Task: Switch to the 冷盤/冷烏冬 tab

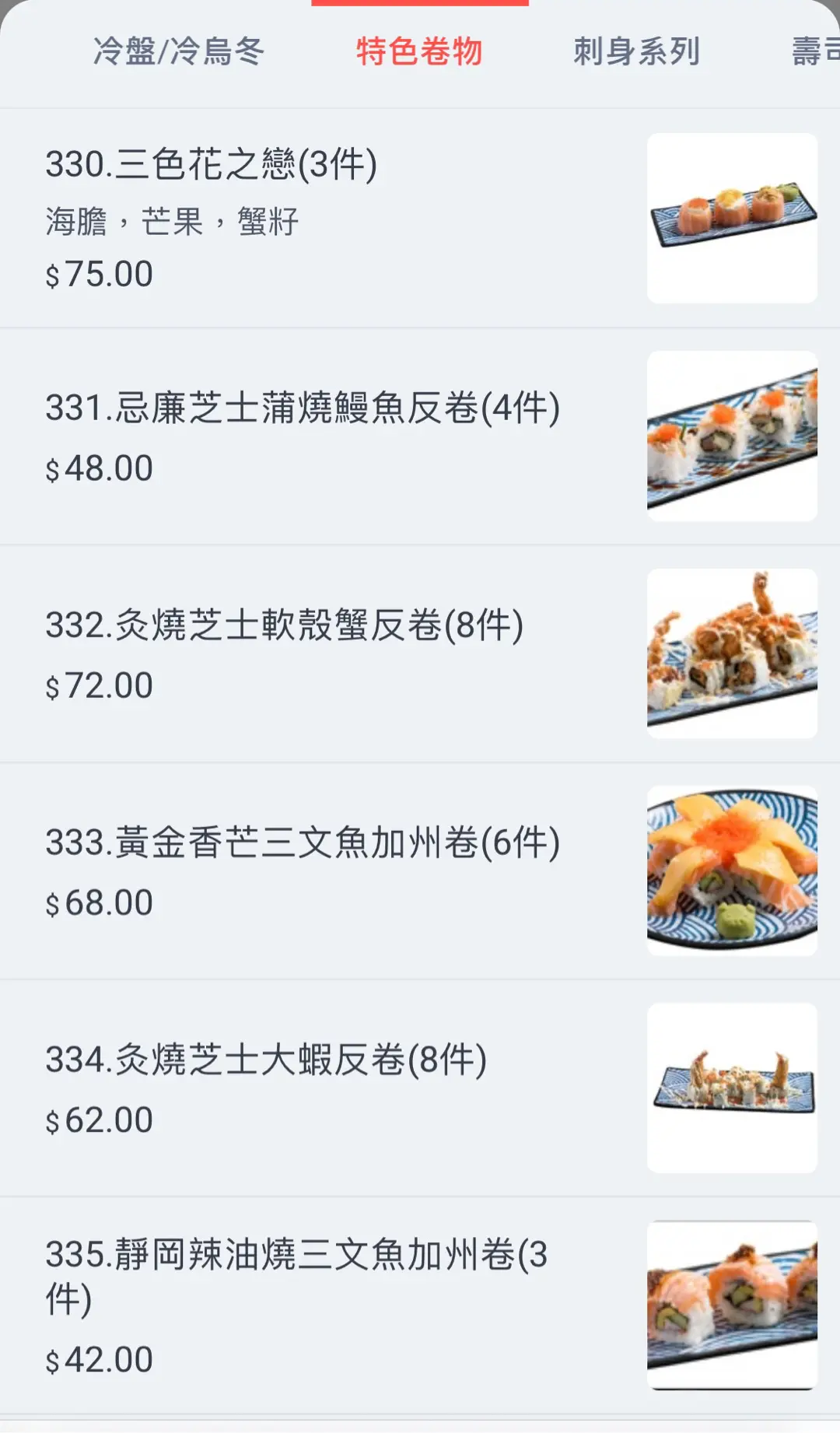Action: click(x=178, y=52)
